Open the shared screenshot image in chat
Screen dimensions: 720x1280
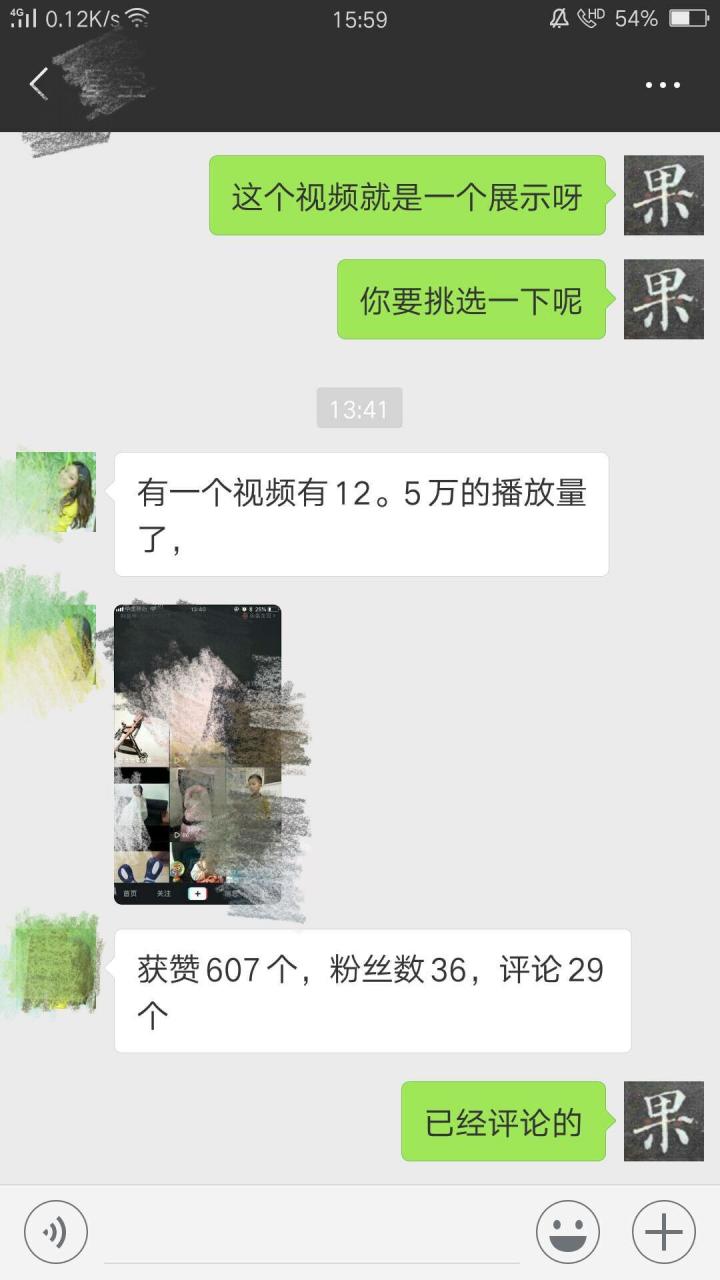[x=197, y=754]
